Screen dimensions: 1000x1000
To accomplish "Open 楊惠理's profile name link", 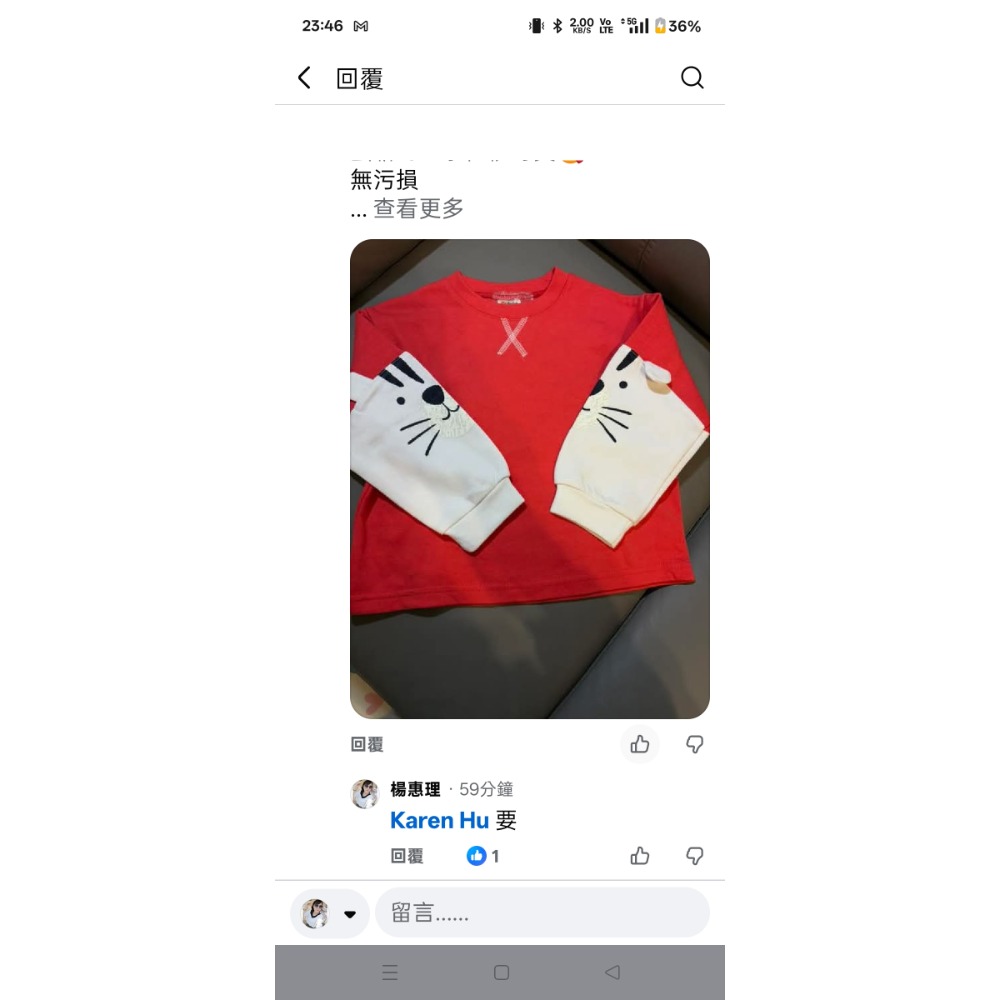I will (415, 790).
